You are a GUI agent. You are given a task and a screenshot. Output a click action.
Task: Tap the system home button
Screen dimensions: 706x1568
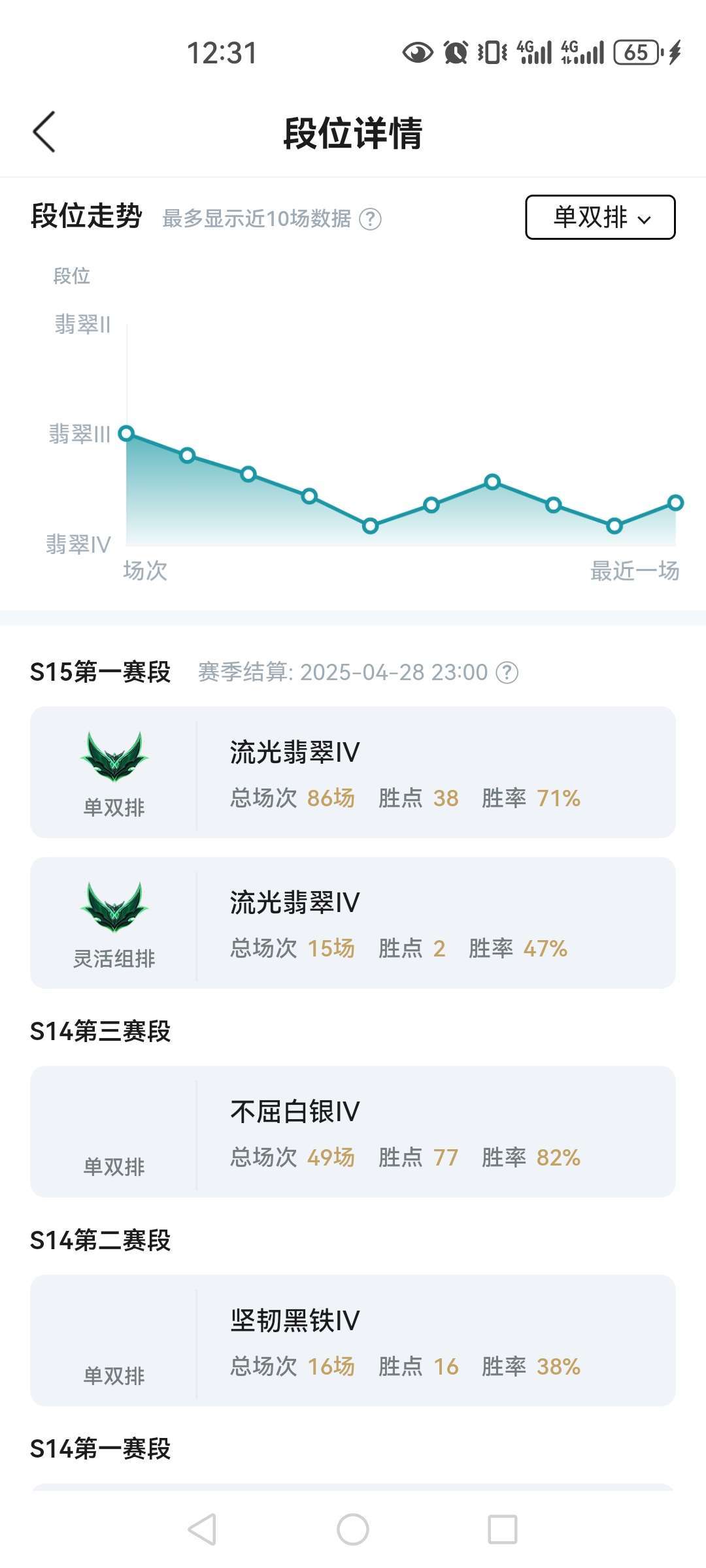[x=353, y=1529]
